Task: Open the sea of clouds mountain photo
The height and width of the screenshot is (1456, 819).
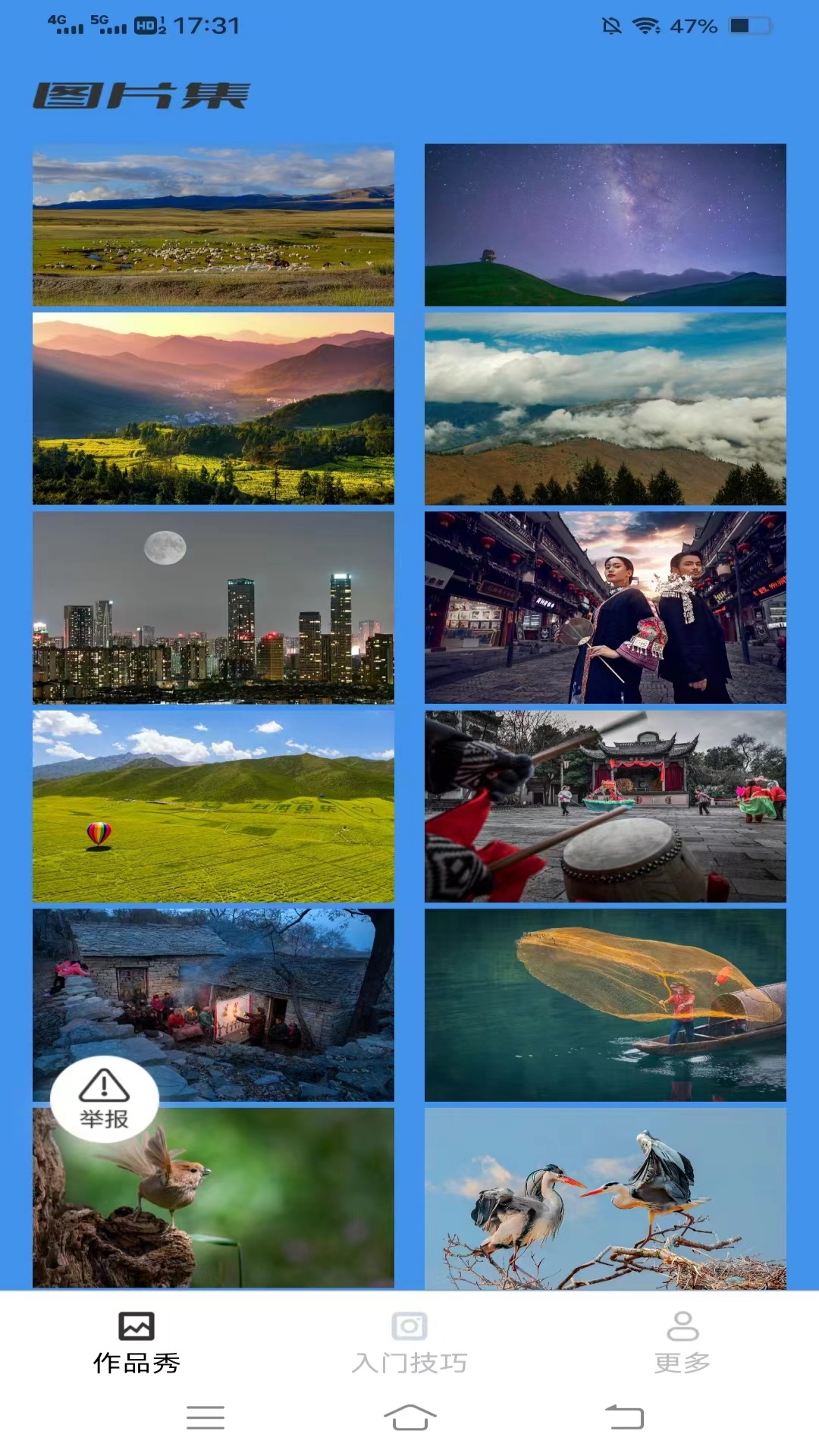Action: point(605,409)
